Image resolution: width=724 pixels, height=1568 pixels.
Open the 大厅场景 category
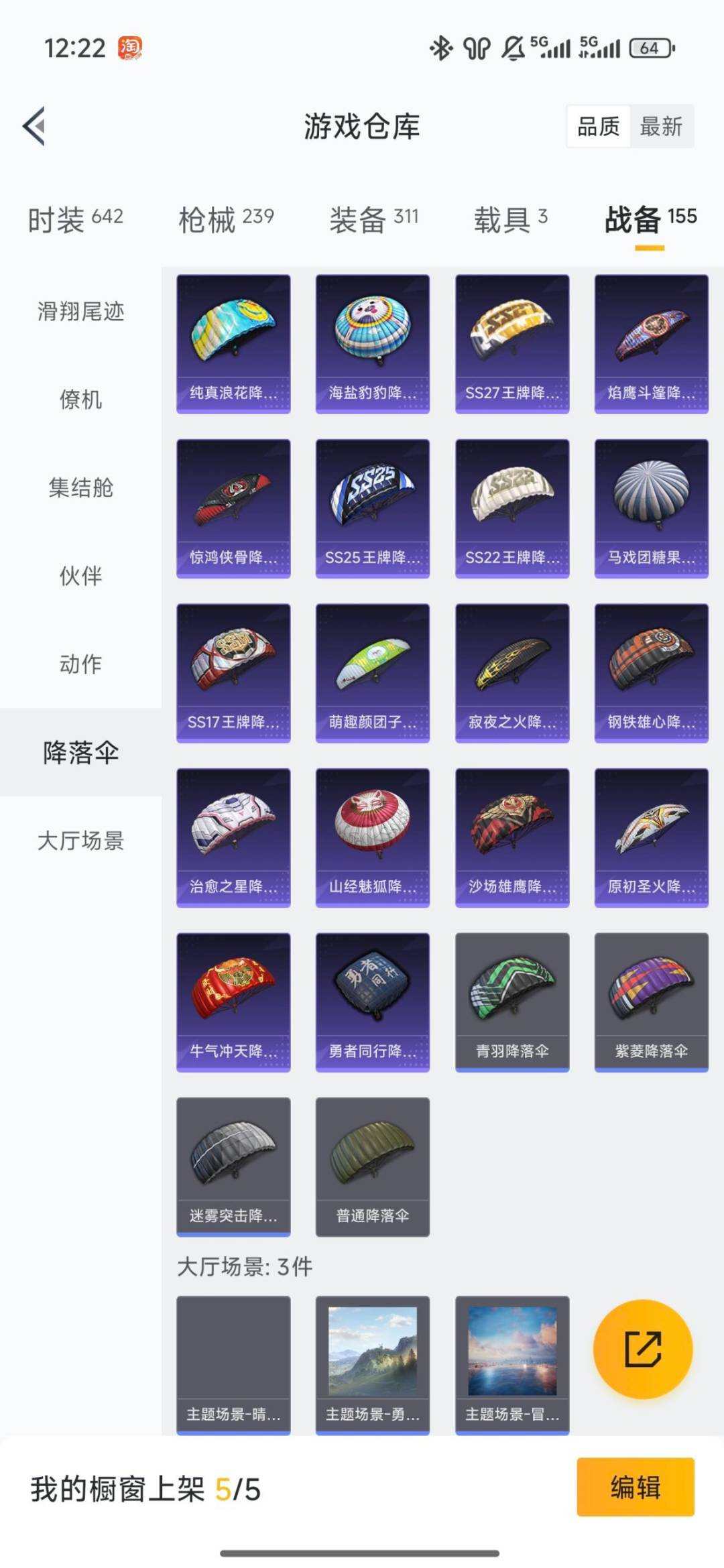pos(79,843)
